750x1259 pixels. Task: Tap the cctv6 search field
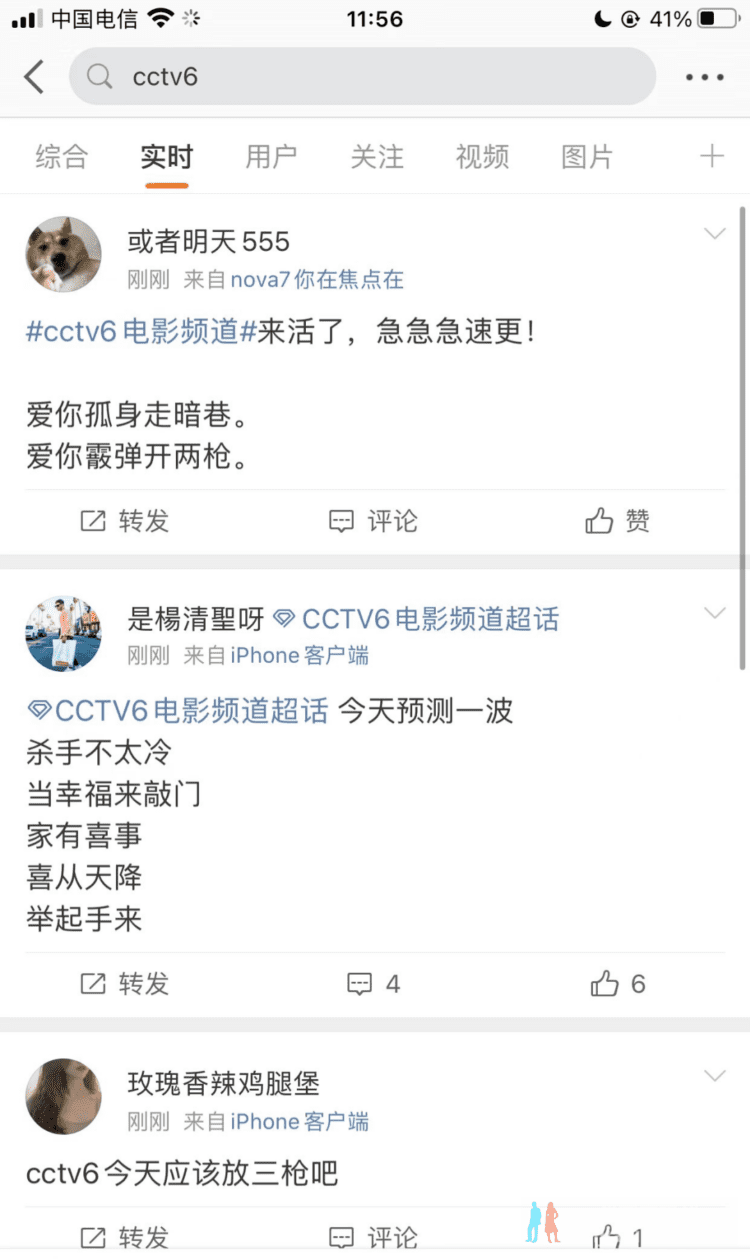[360, 77]
